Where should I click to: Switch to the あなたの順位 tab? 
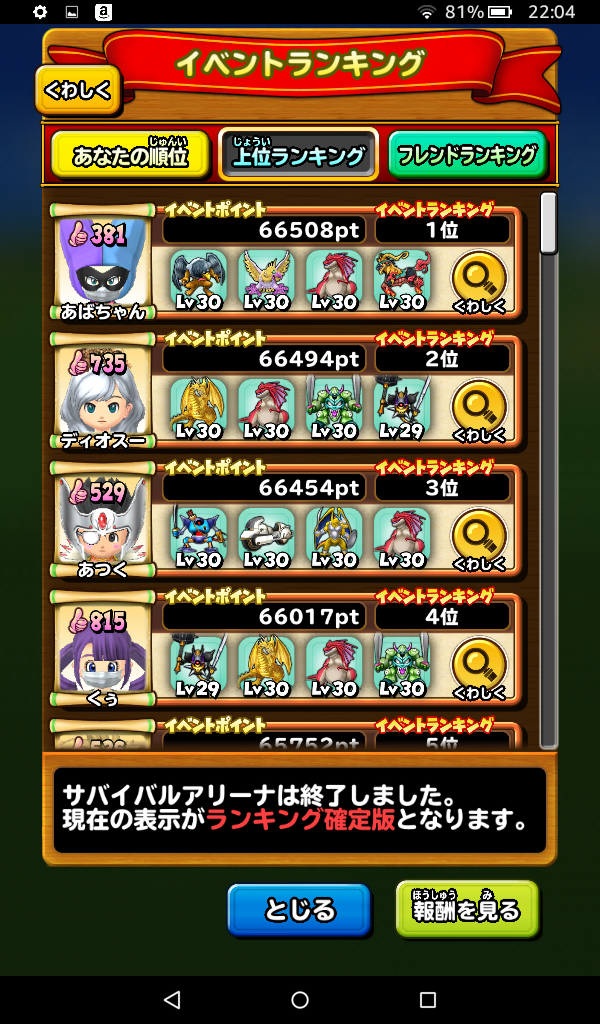coord(130,156)
